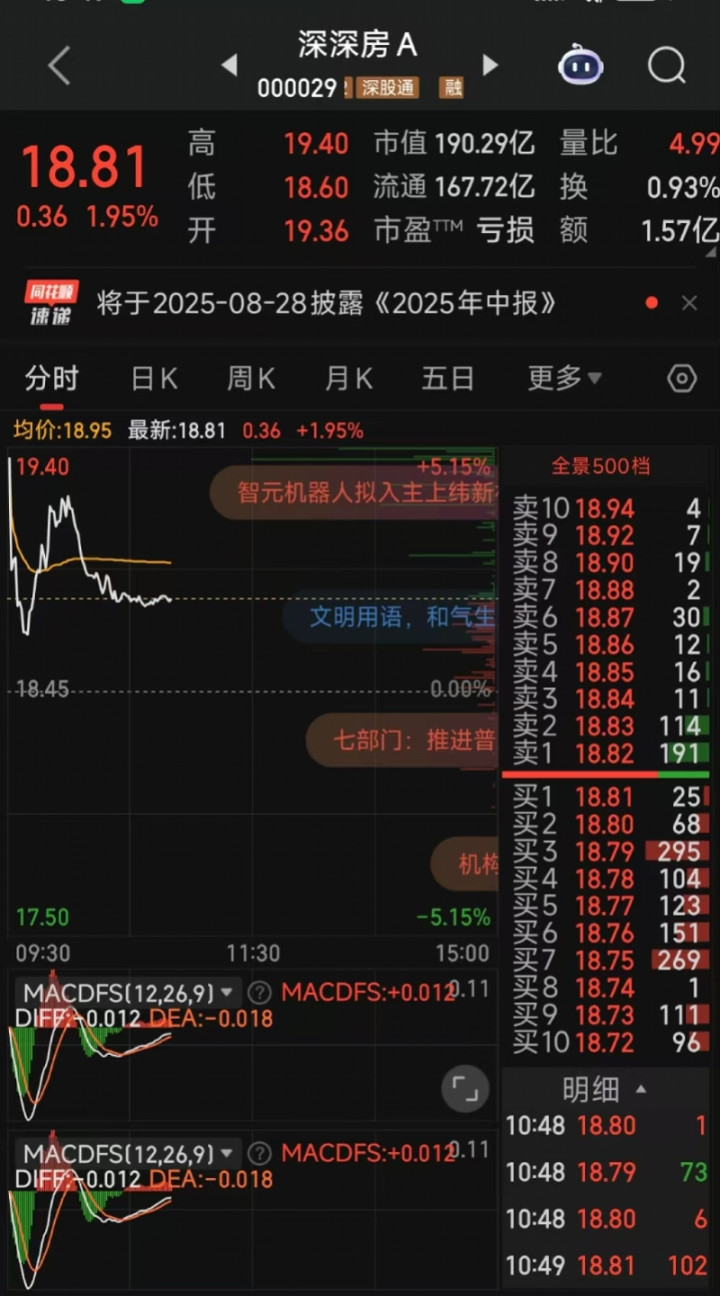Open chart settings hexagon icon
The image size is (720, 1296).
[681, 379]
